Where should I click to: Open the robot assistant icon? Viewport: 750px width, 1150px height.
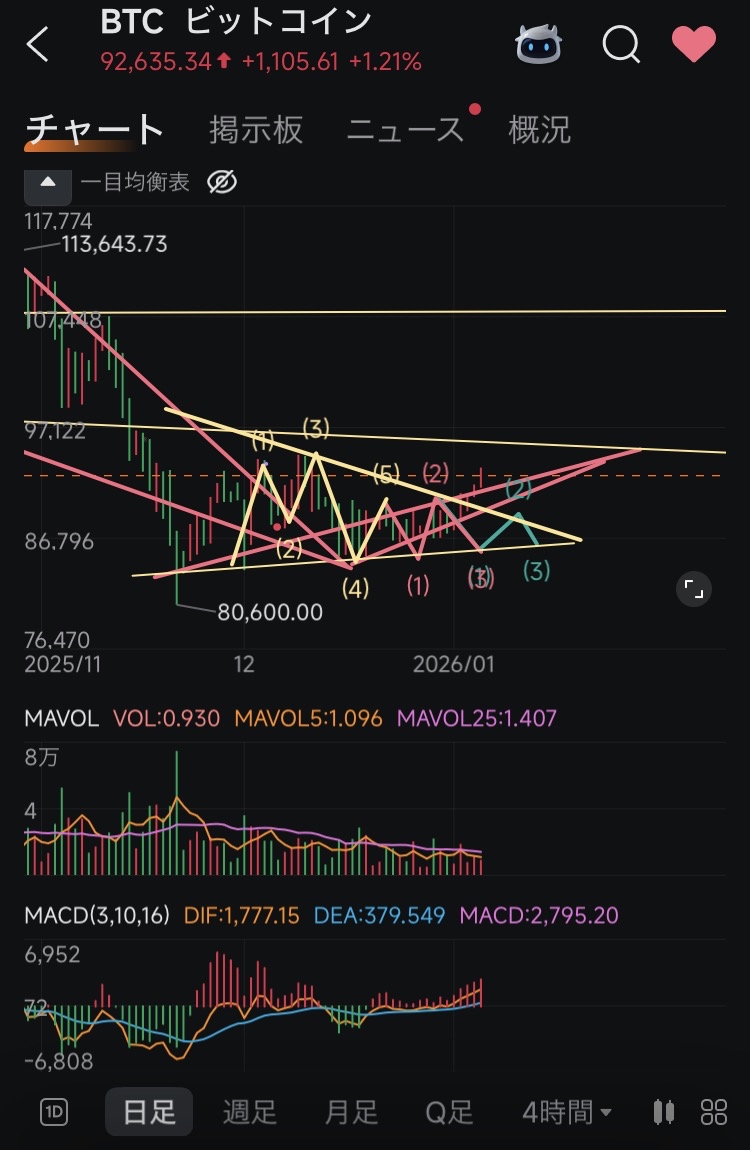[538, 44]
